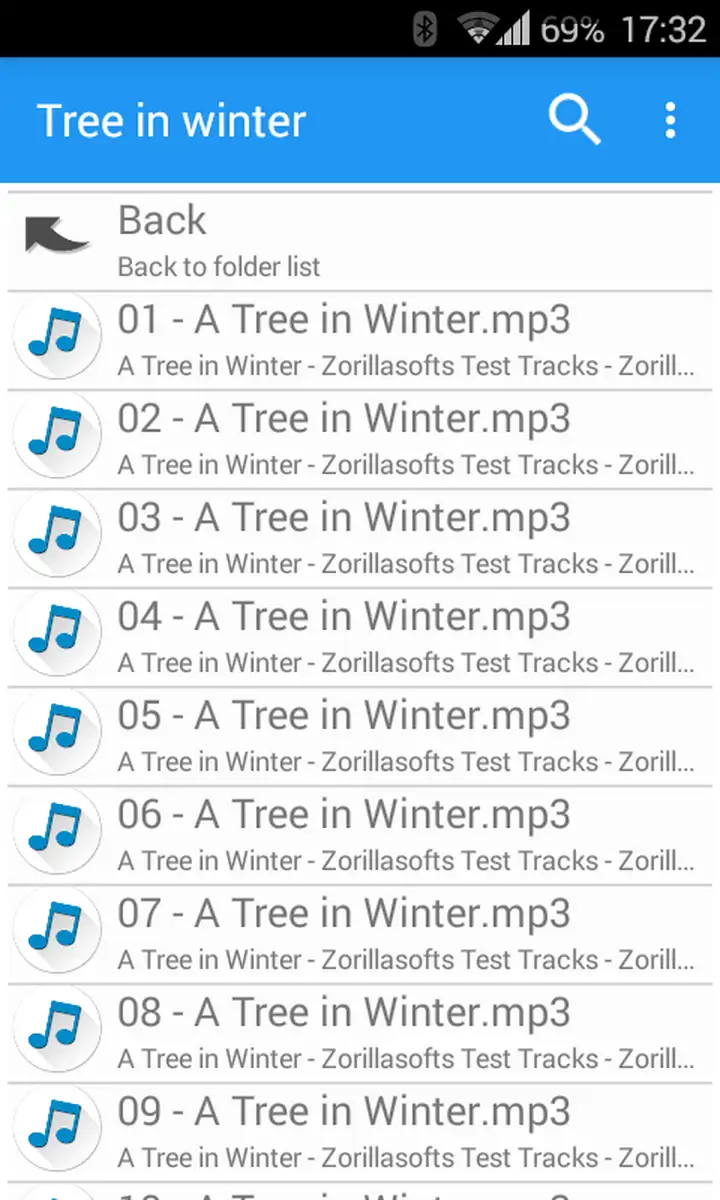720x1200 pixels.
Task: Open the overflow menu
Action: pos(670,121)
